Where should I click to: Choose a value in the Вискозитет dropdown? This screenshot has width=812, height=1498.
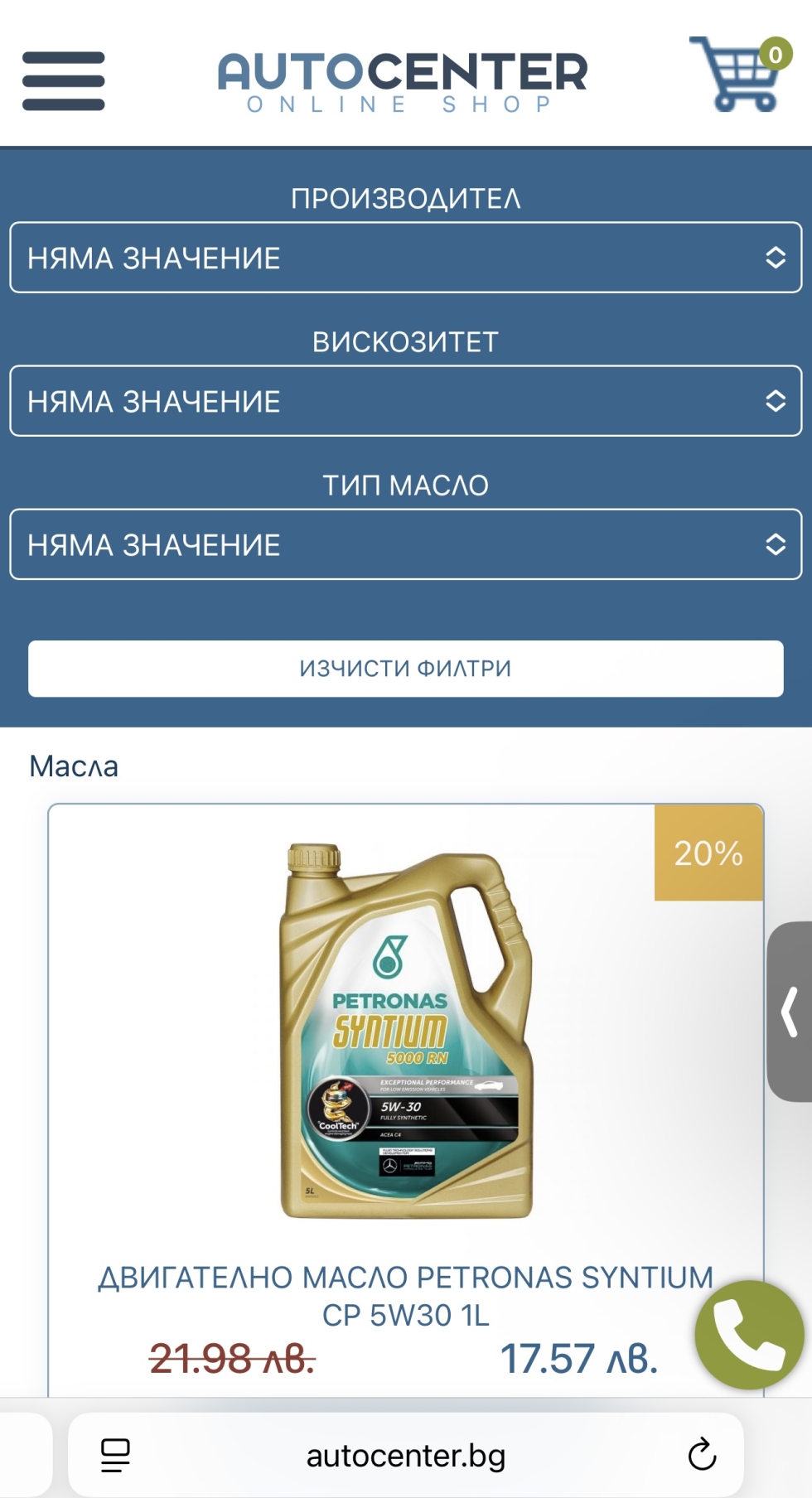(x=406, y=401)
